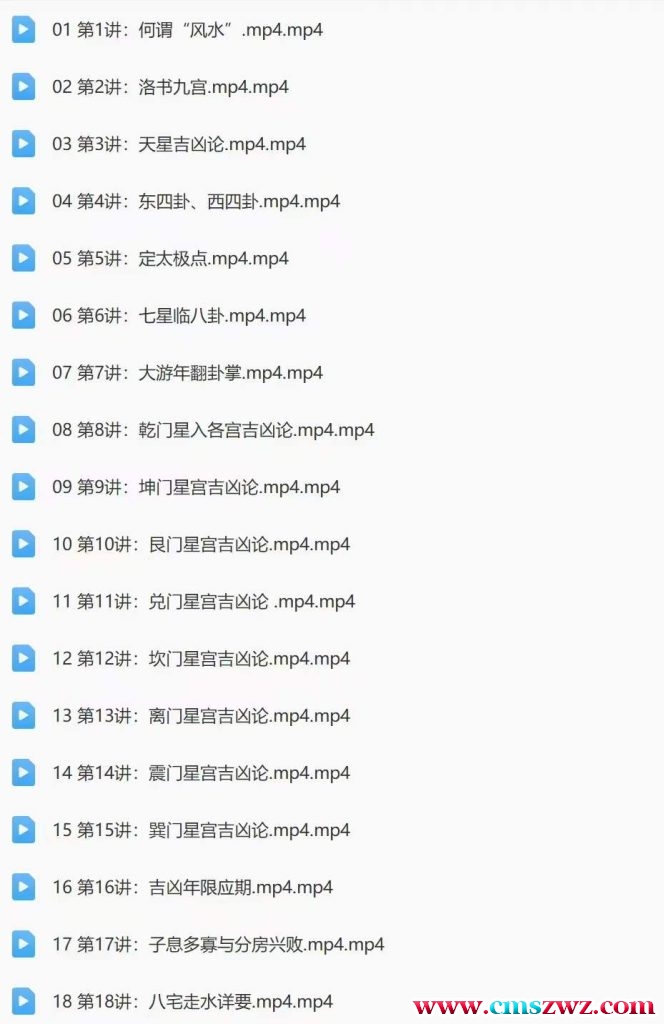Open 06 第6讲 七星临八卦
664x1024 pixels.
pyautogui.click(x=179, y=316)
